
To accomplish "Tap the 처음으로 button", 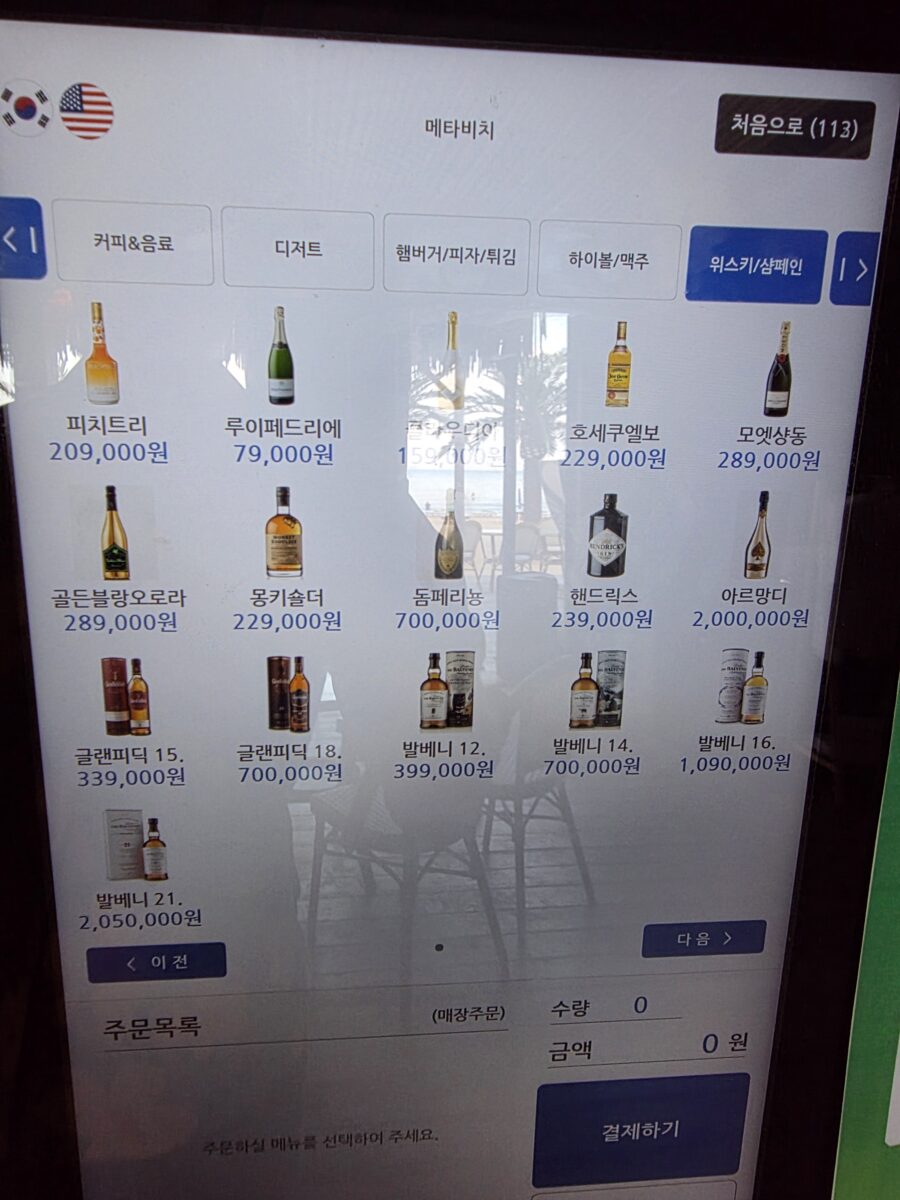I will pos(794,127).
